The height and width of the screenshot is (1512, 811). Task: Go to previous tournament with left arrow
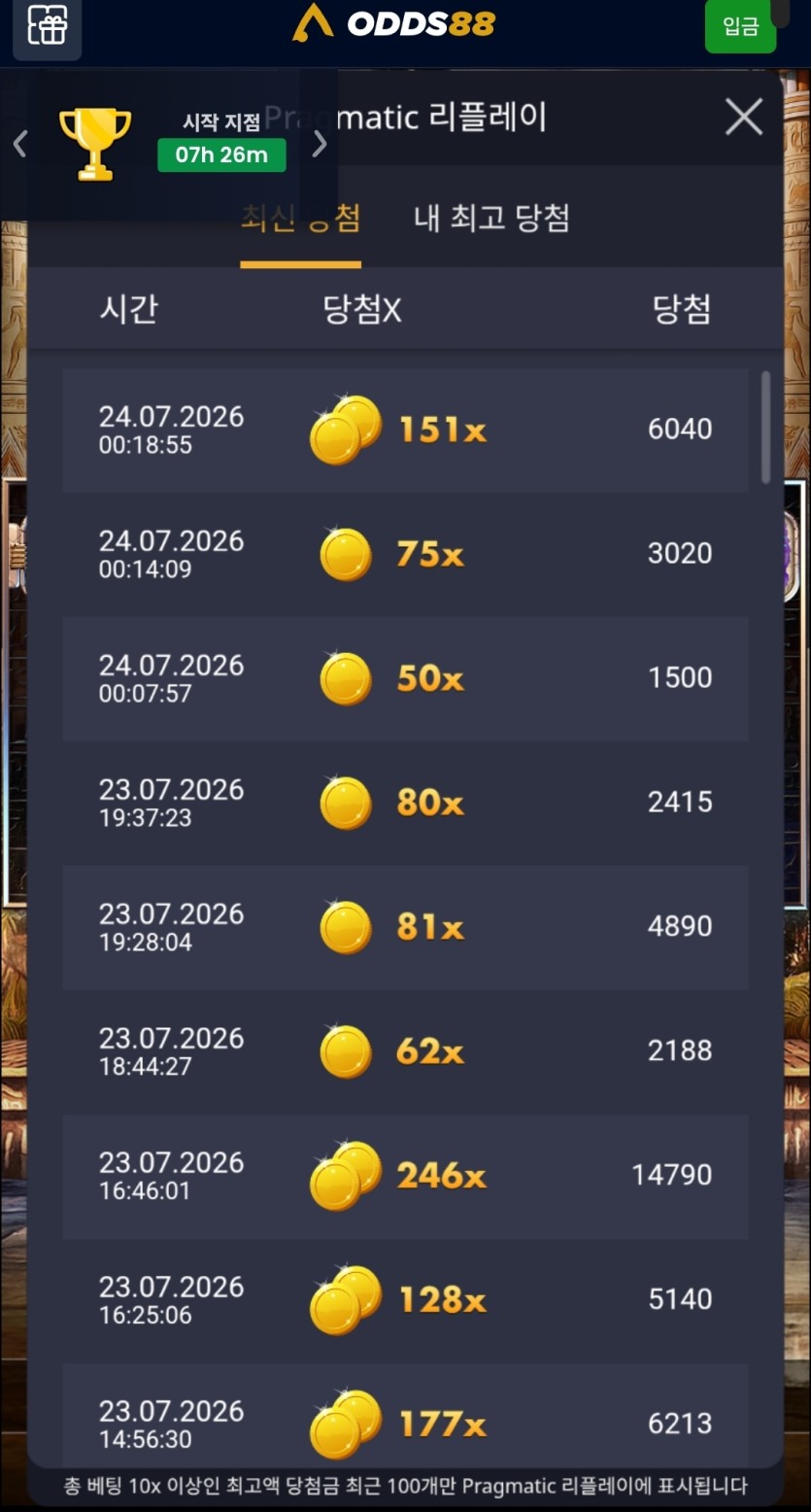(19, 145)
